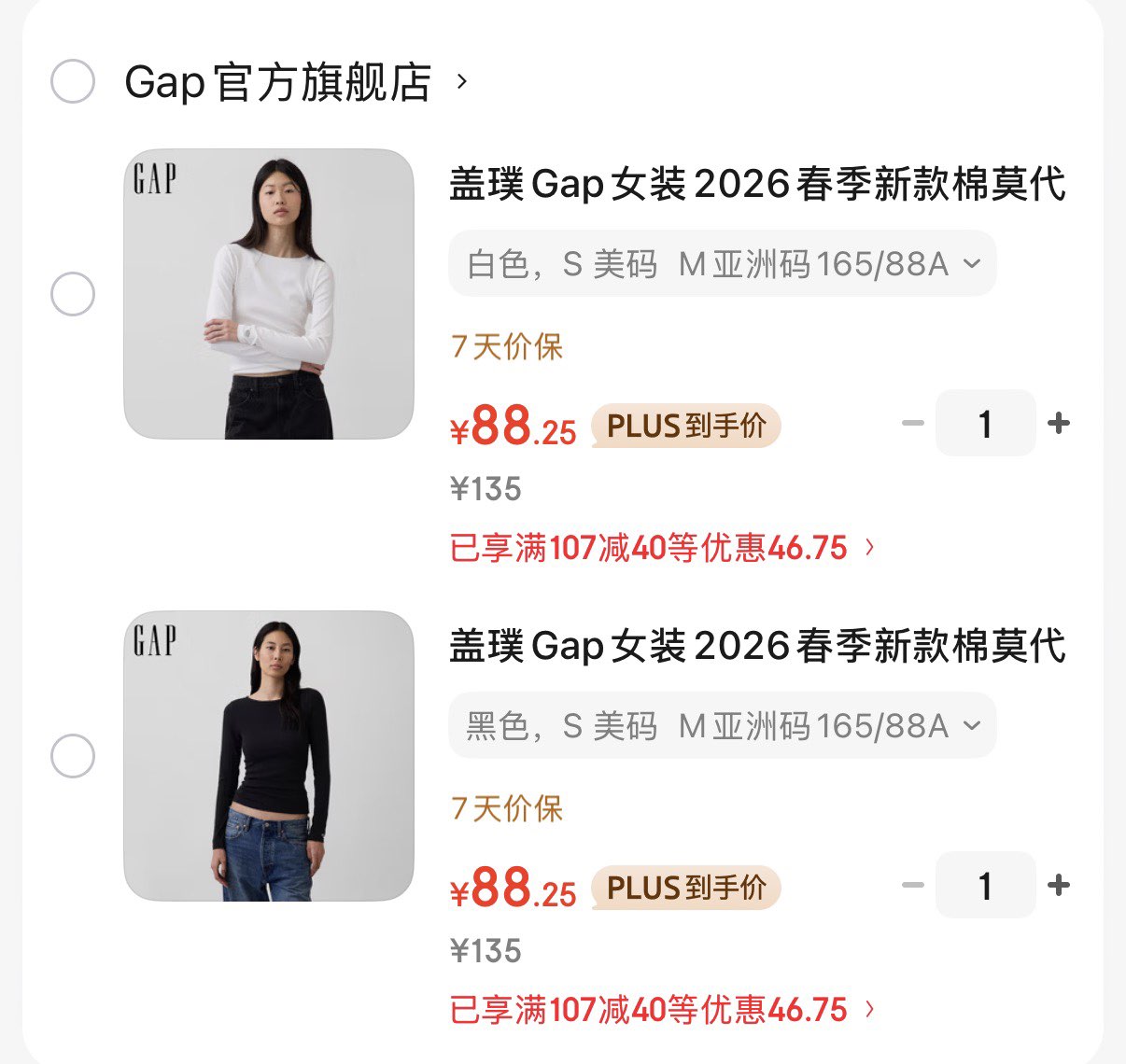1126x1064 pixels.
Task: Change size and color for 黑色 item
Action: 723,725
